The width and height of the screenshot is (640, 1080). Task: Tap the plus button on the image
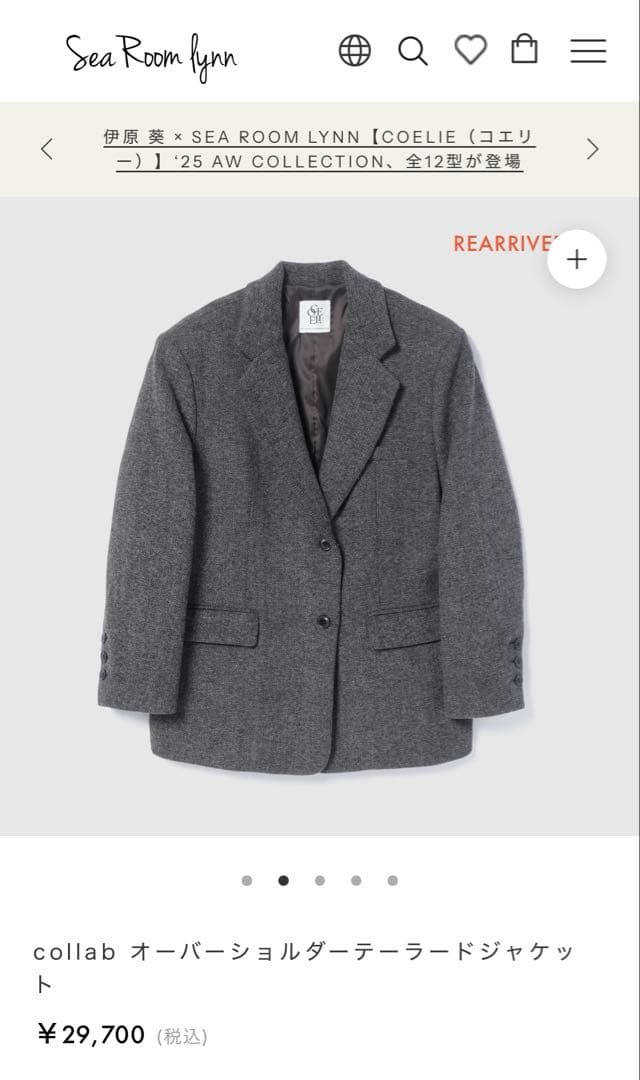pos(576,260)
